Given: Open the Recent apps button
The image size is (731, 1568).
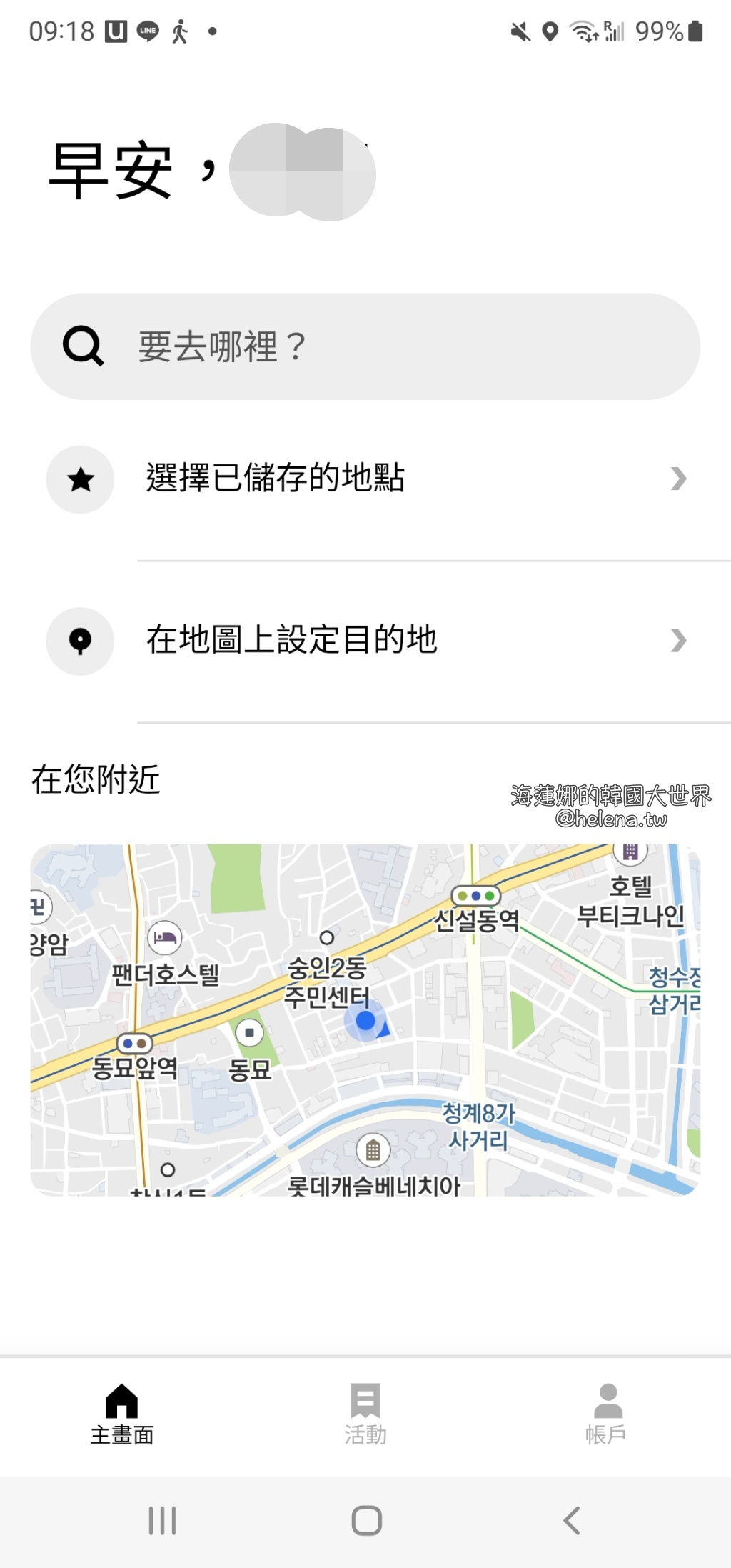Looking at the screenshot, I should (163, 1521).
